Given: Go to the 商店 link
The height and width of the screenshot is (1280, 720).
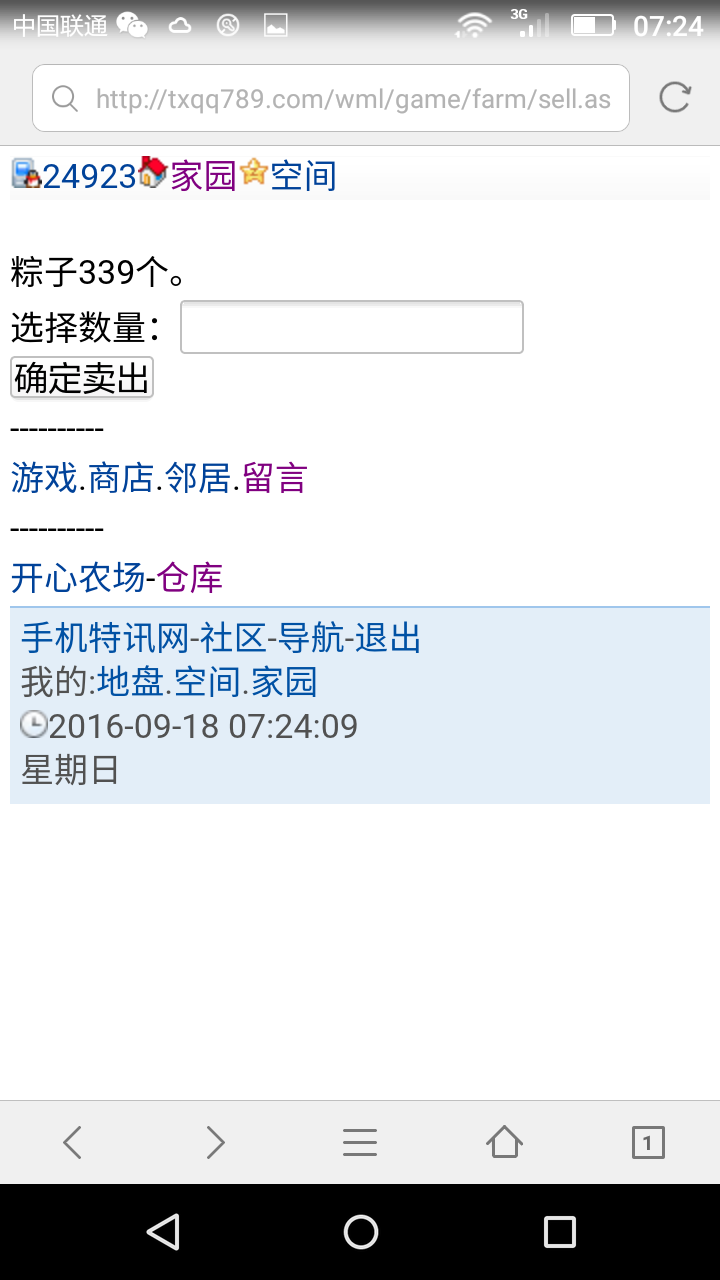Looking at the screenshot, I should 120,478.
